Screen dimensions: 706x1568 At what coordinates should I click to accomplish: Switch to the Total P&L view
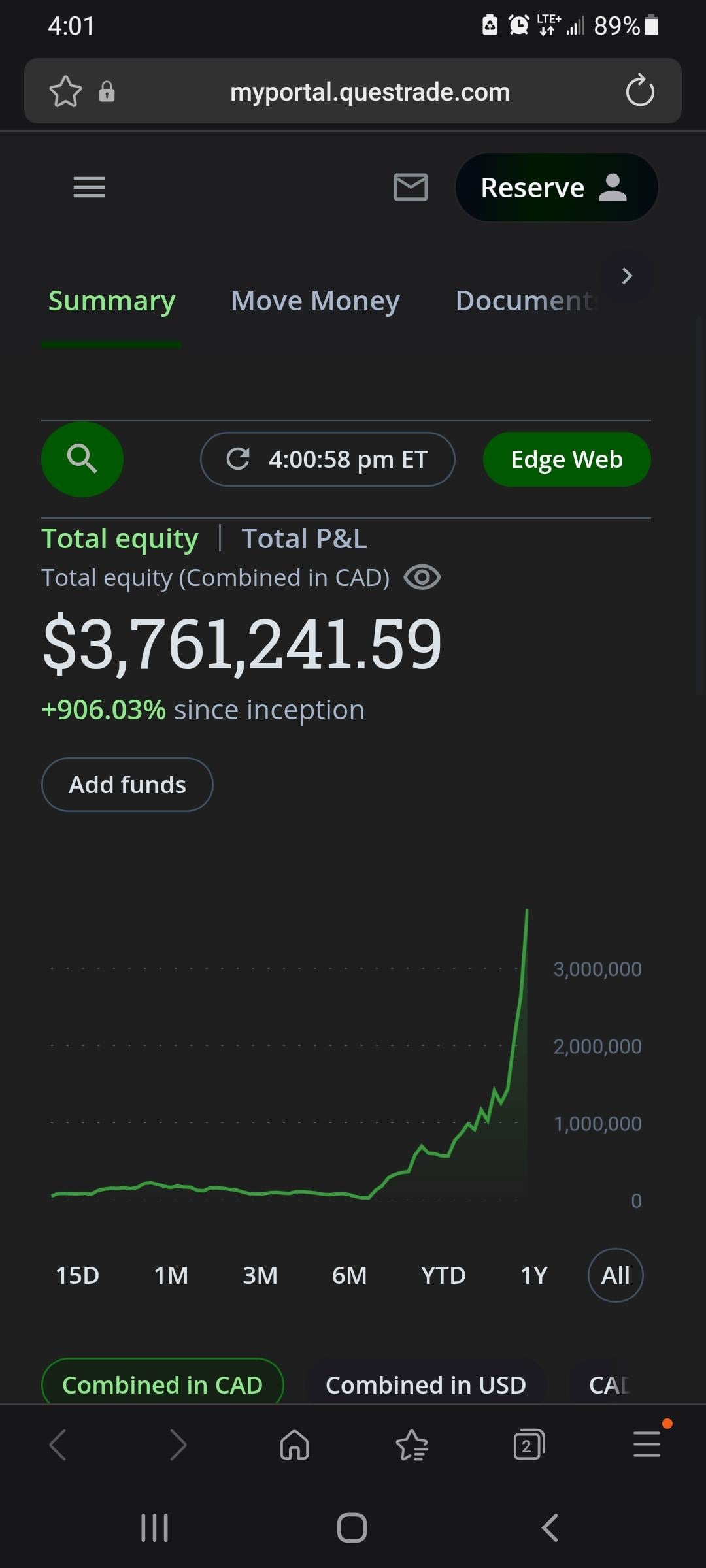[x=304, y=539]
